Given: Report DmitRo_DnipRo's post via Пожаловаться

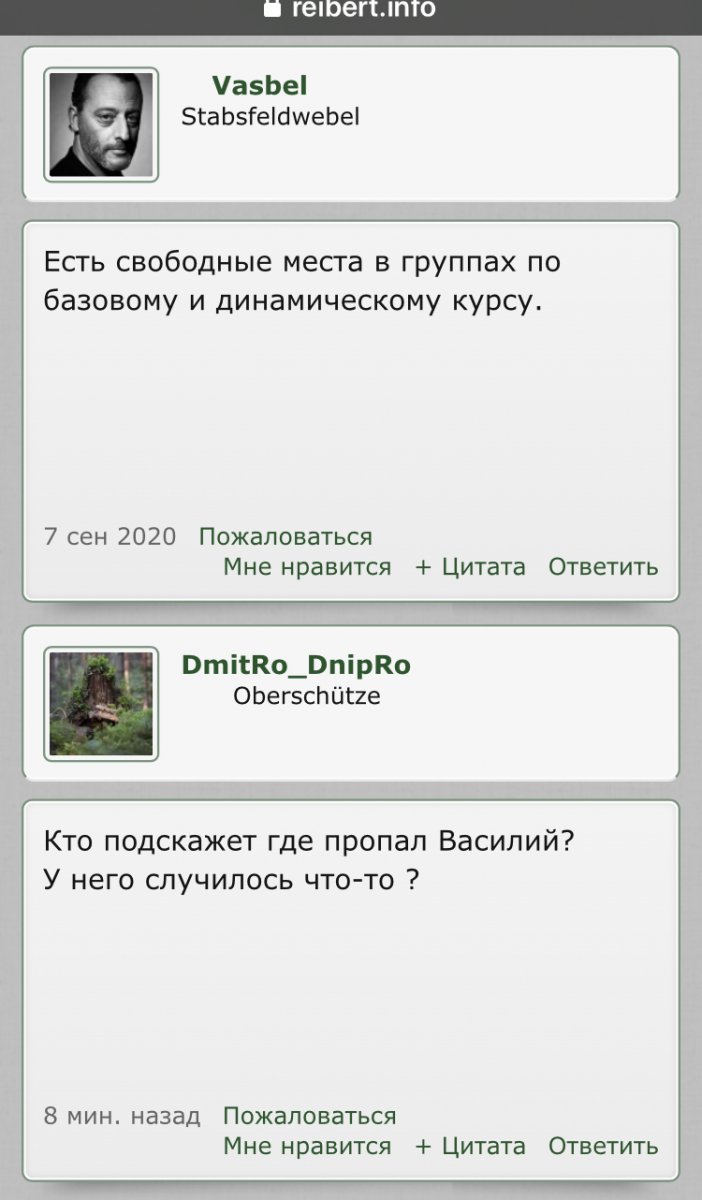Looking at the screenshot, I should coord(309,1115).
